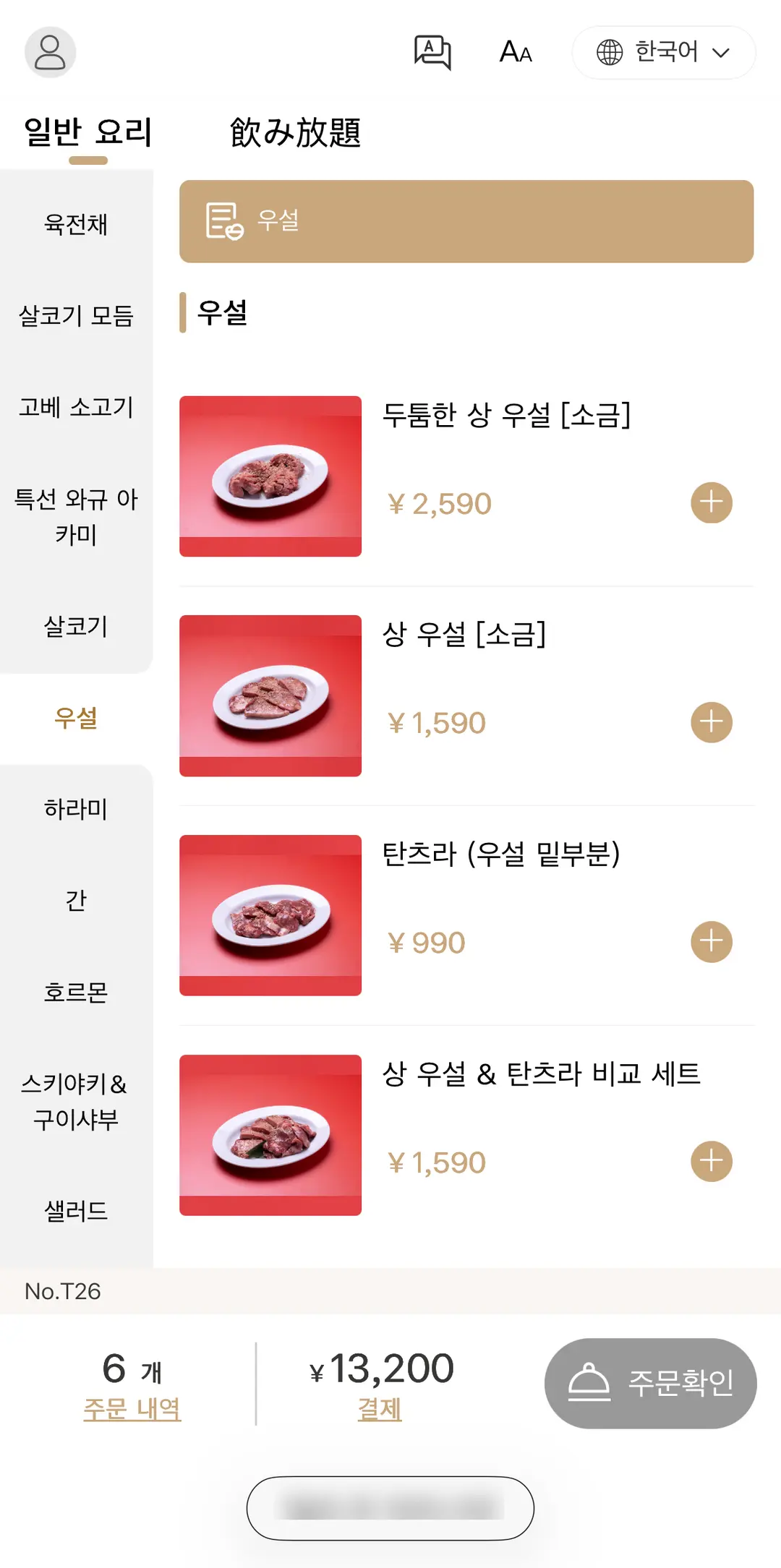Add 상 우설 & 탄츠라 비교 세트 to order
Image resolution: width=781 pixels, height=1568 pixels.
(712, 1161)
